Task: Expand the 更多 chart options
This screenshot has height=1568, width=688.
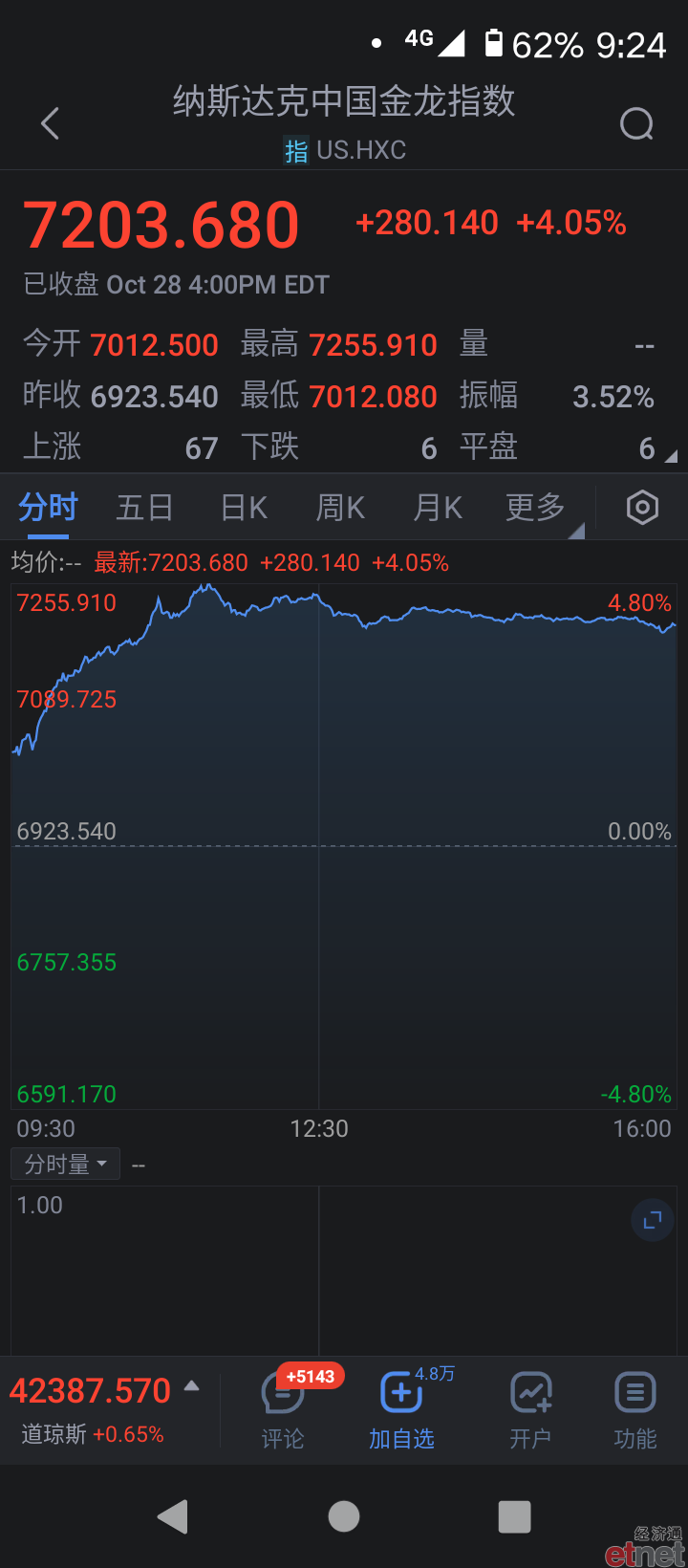Action: point(536,508)
